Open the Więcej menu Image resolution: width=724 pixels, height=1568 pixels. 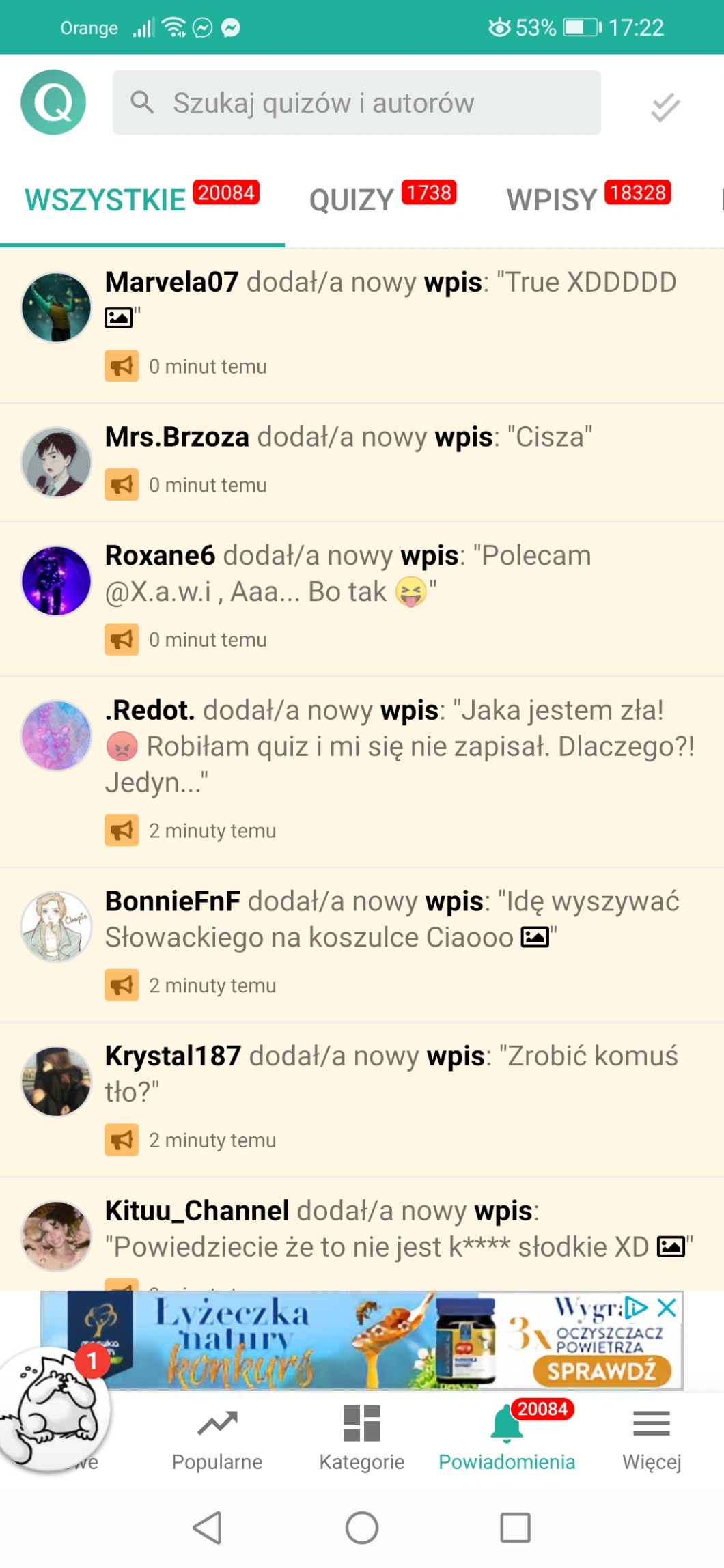652,1437
